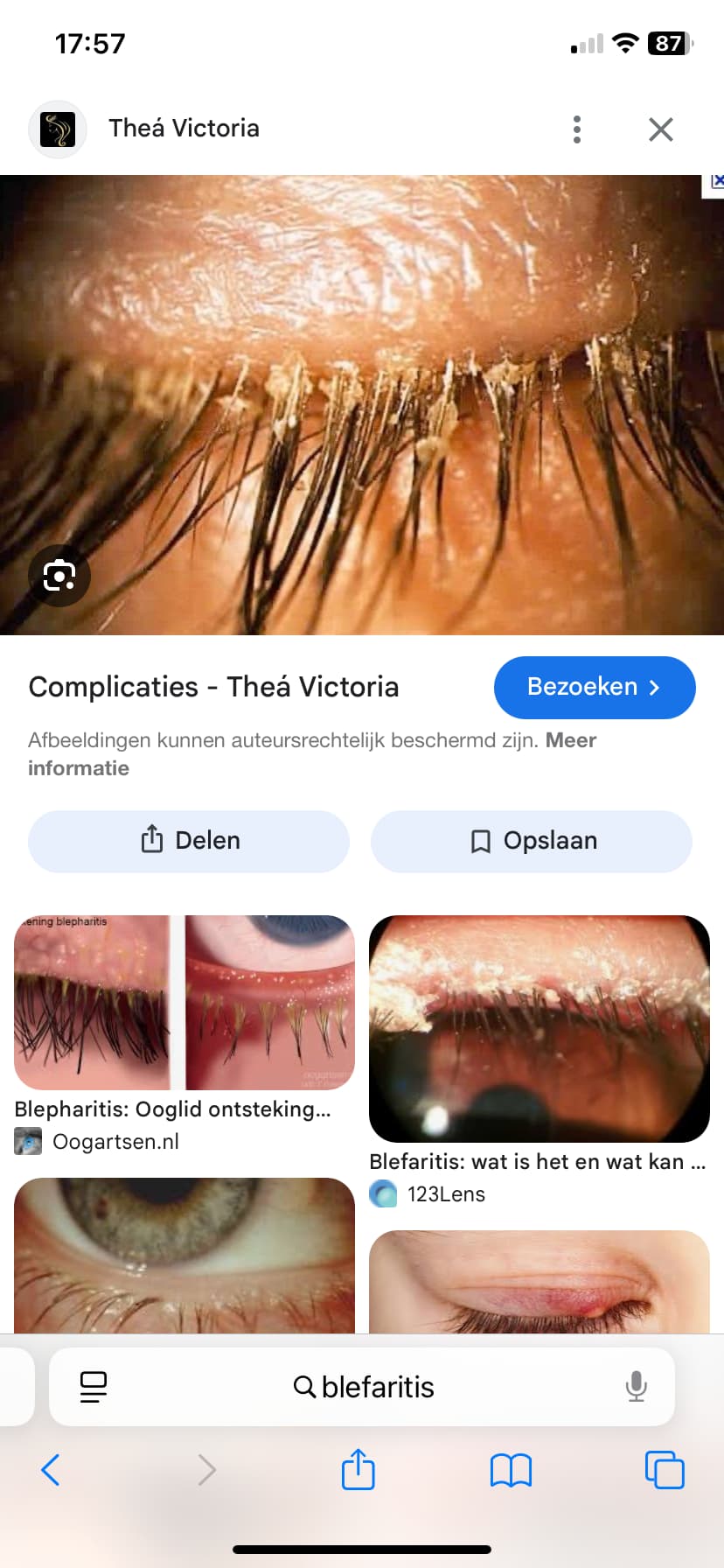
Task: Open the Theá Victoria source page
Action: (184, 129)
